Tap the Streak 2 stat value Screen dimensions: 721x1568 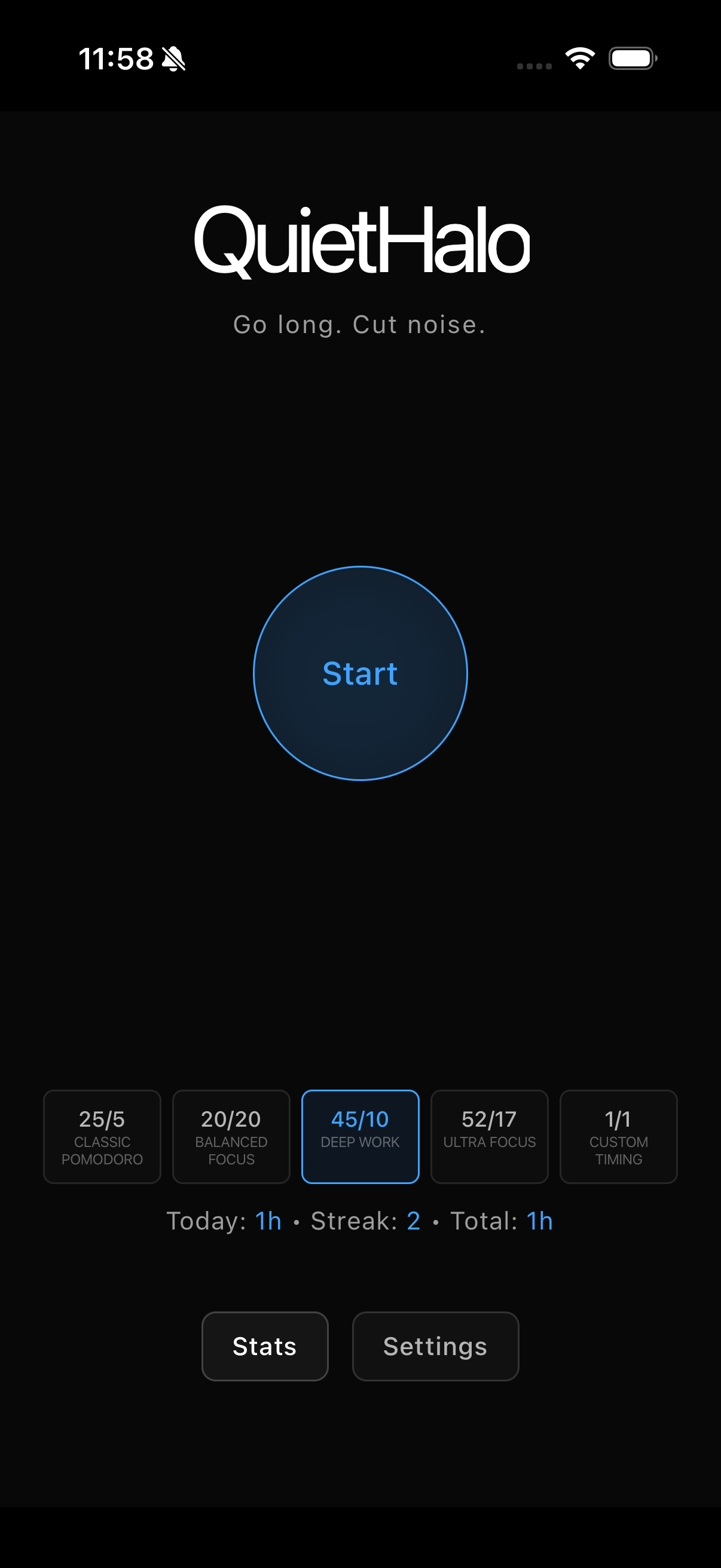coord(412,1221)
